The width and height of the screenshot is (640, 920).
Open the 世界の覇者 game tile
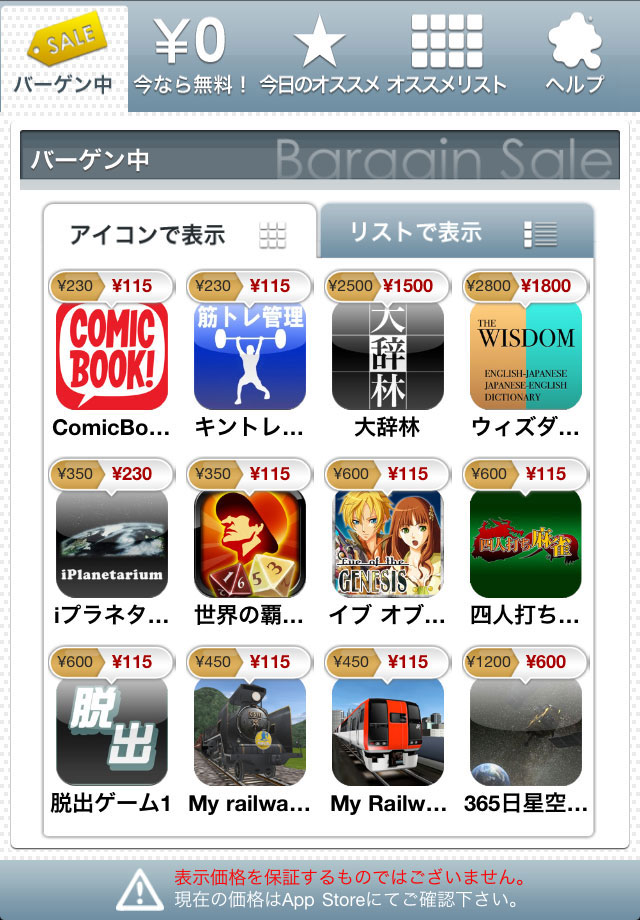tap(249, 545)
